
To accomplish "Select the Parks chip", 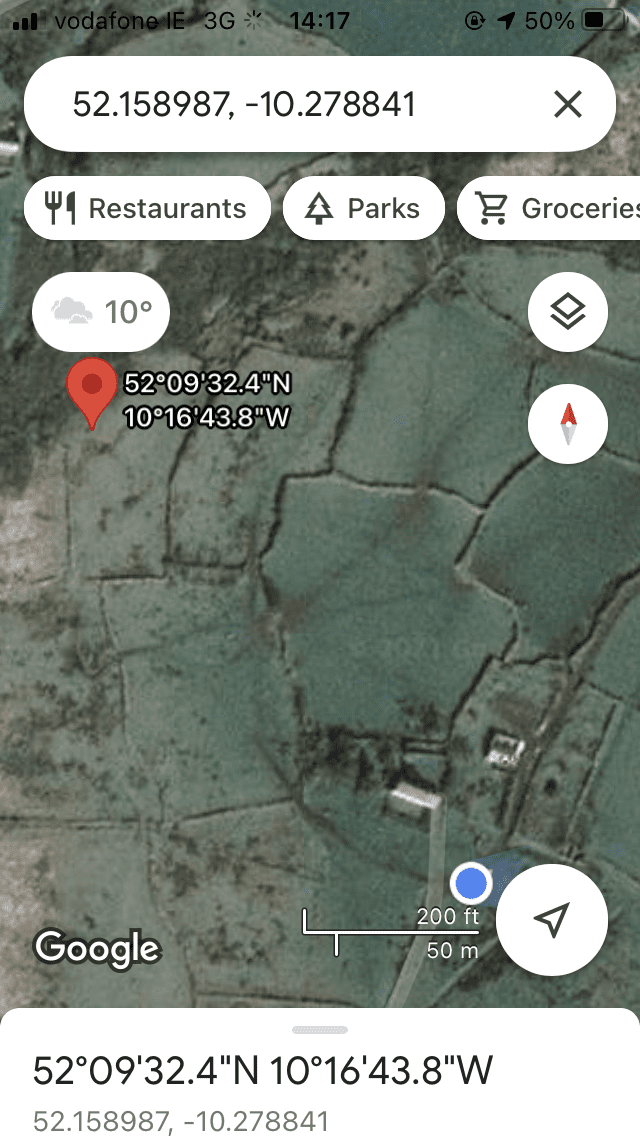I will pyautogui.click(x=363, y=209).
